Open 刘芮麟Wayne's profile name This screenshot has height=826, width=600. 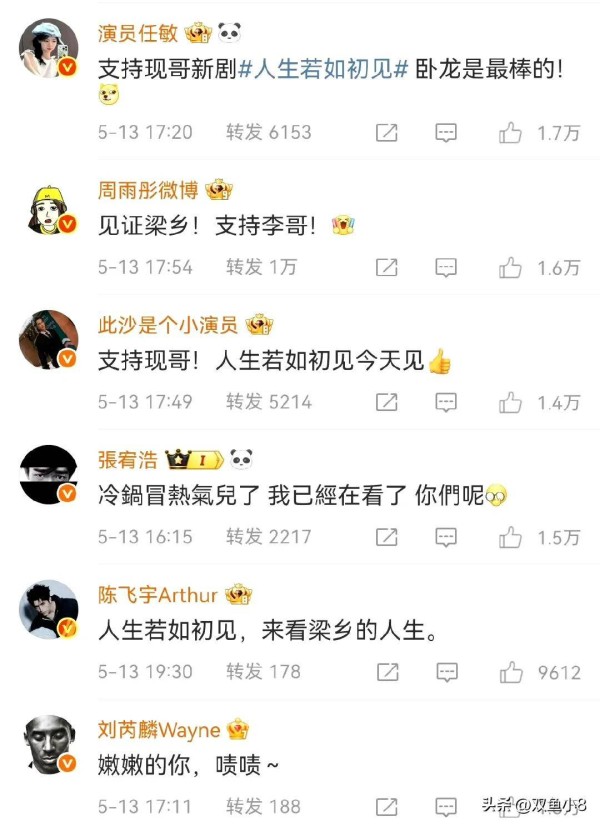pos(159,730)
